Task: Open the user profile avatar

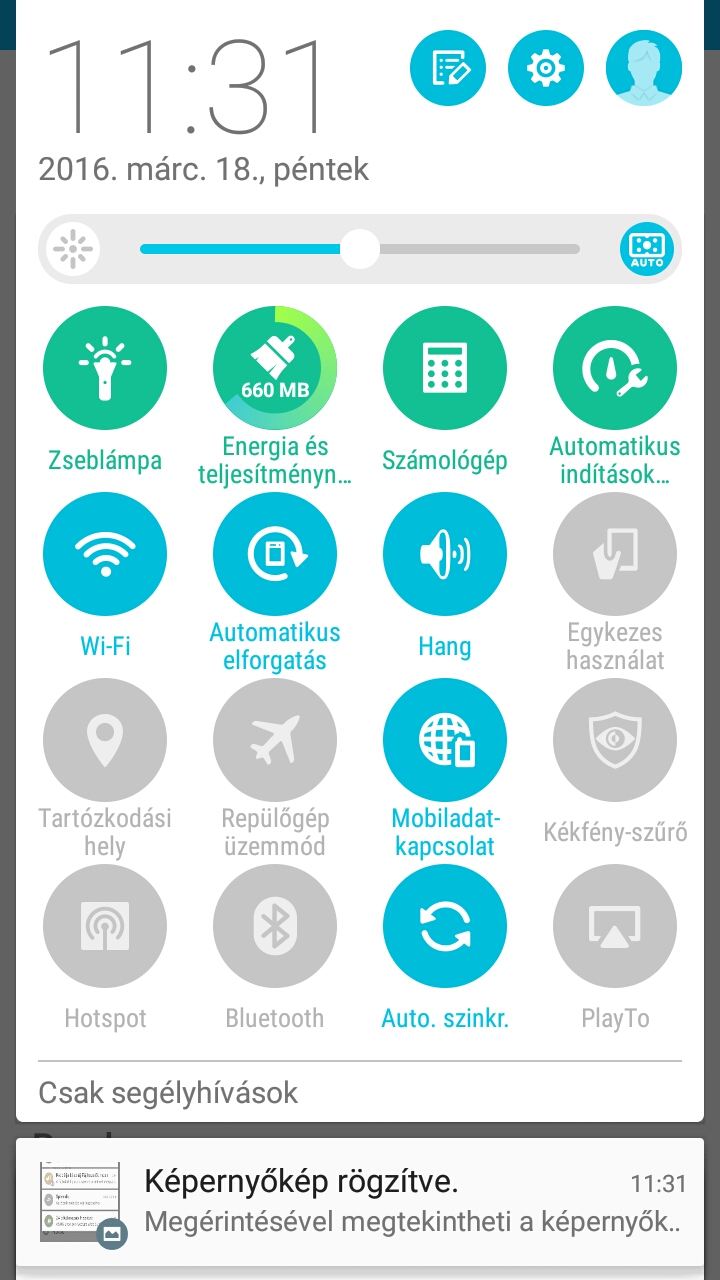Action: pyautogui.click(x=644, y=69)
